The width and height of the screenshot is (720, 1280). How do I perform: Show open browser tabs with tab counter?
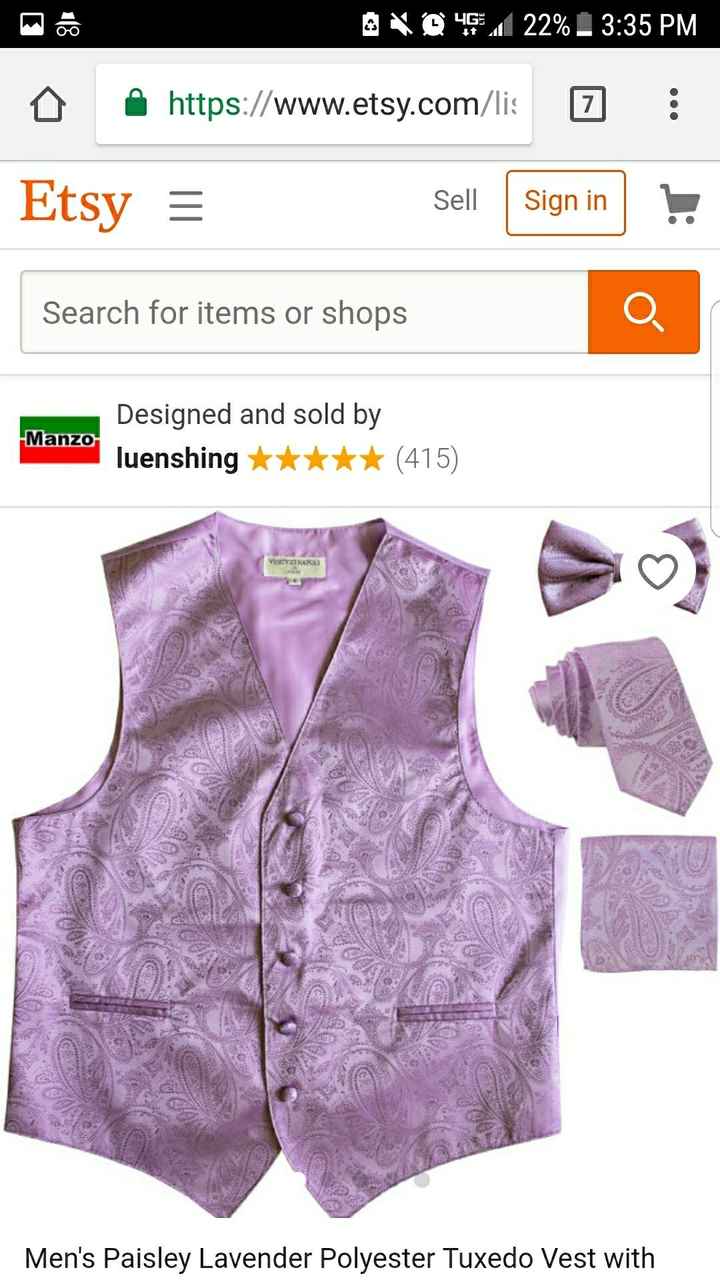[x=589, y=103]
